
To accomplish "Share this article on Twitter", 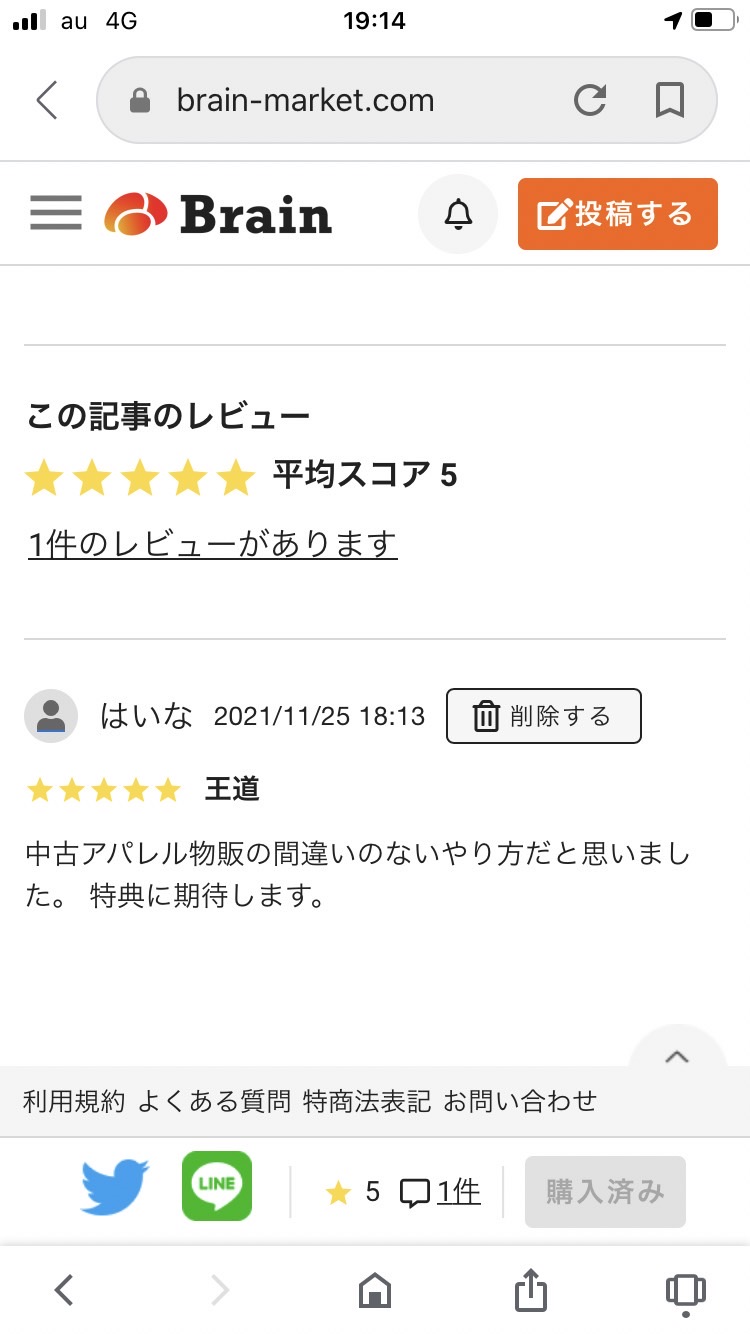I will click(115, 1187).
